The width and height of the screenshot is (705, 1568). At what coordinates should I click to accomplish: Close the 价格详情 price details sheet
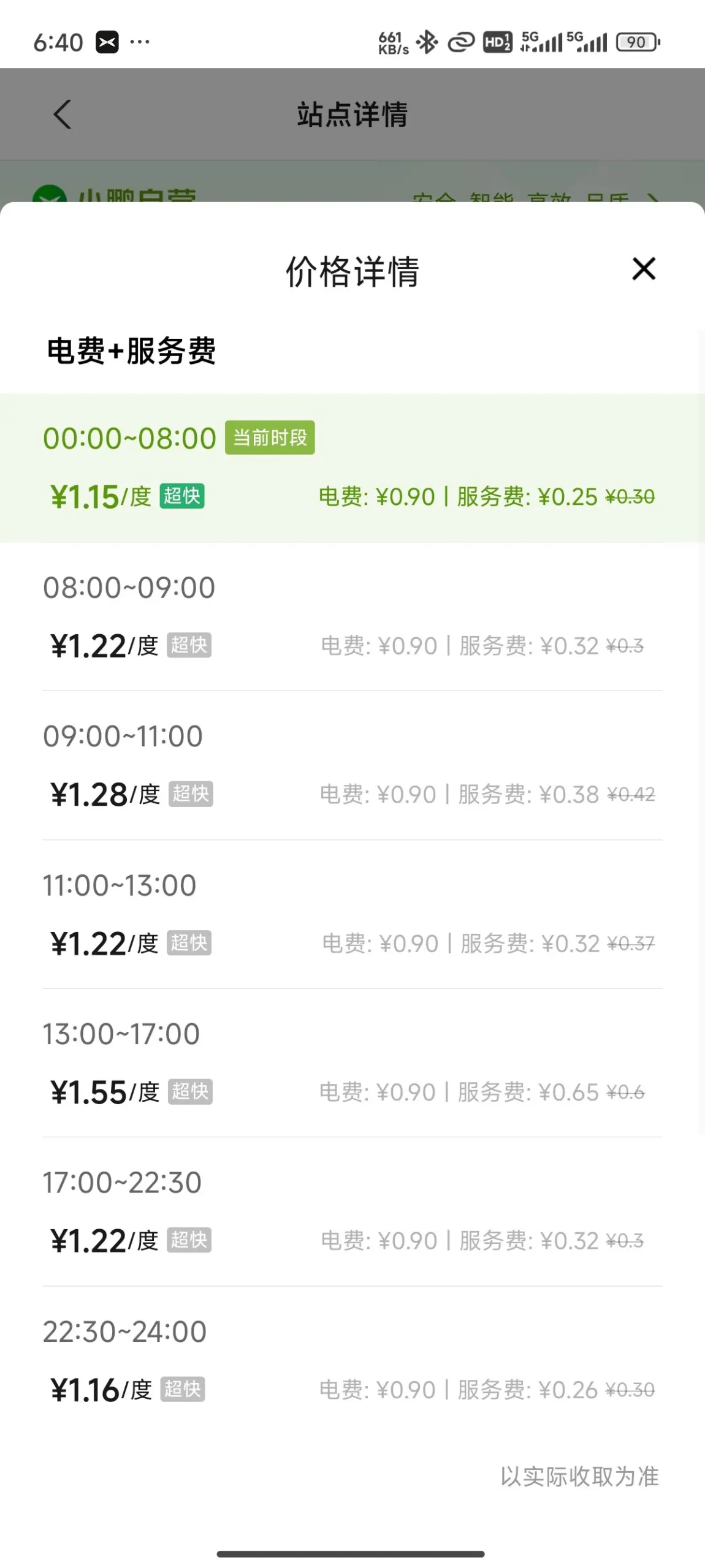[x=644, y=269]
